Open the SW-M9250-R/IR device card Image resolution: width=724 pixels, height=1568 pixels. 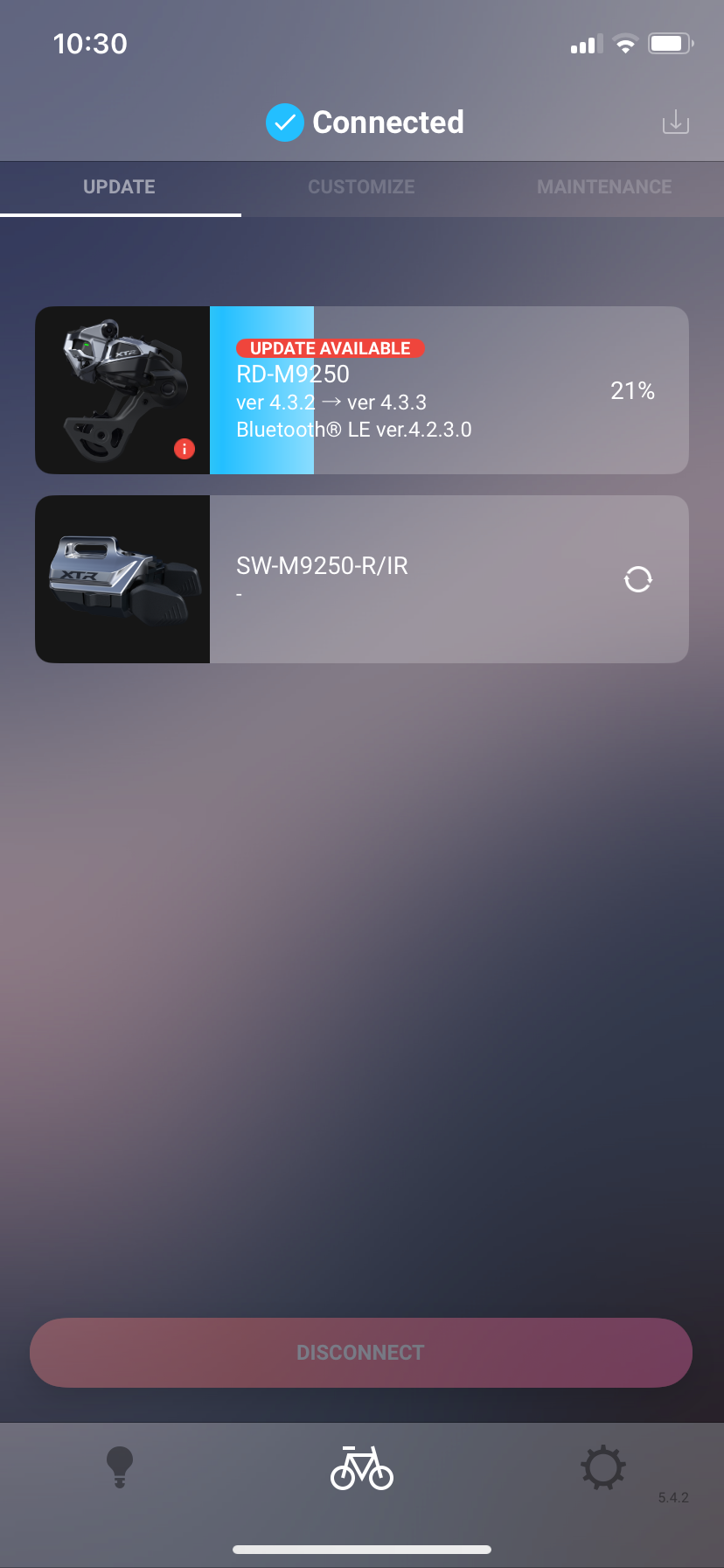(362, 579)
